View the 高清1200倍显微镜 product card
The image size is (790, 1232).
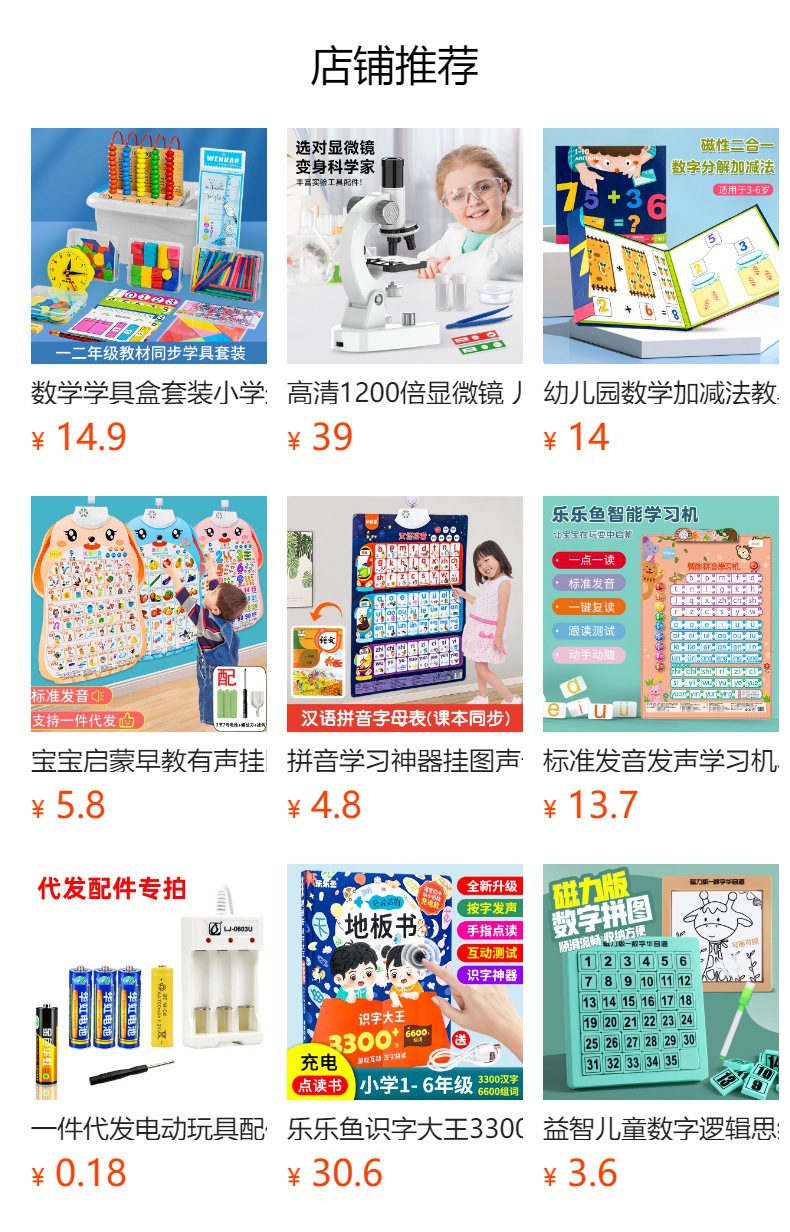click(x=405, y=246)
